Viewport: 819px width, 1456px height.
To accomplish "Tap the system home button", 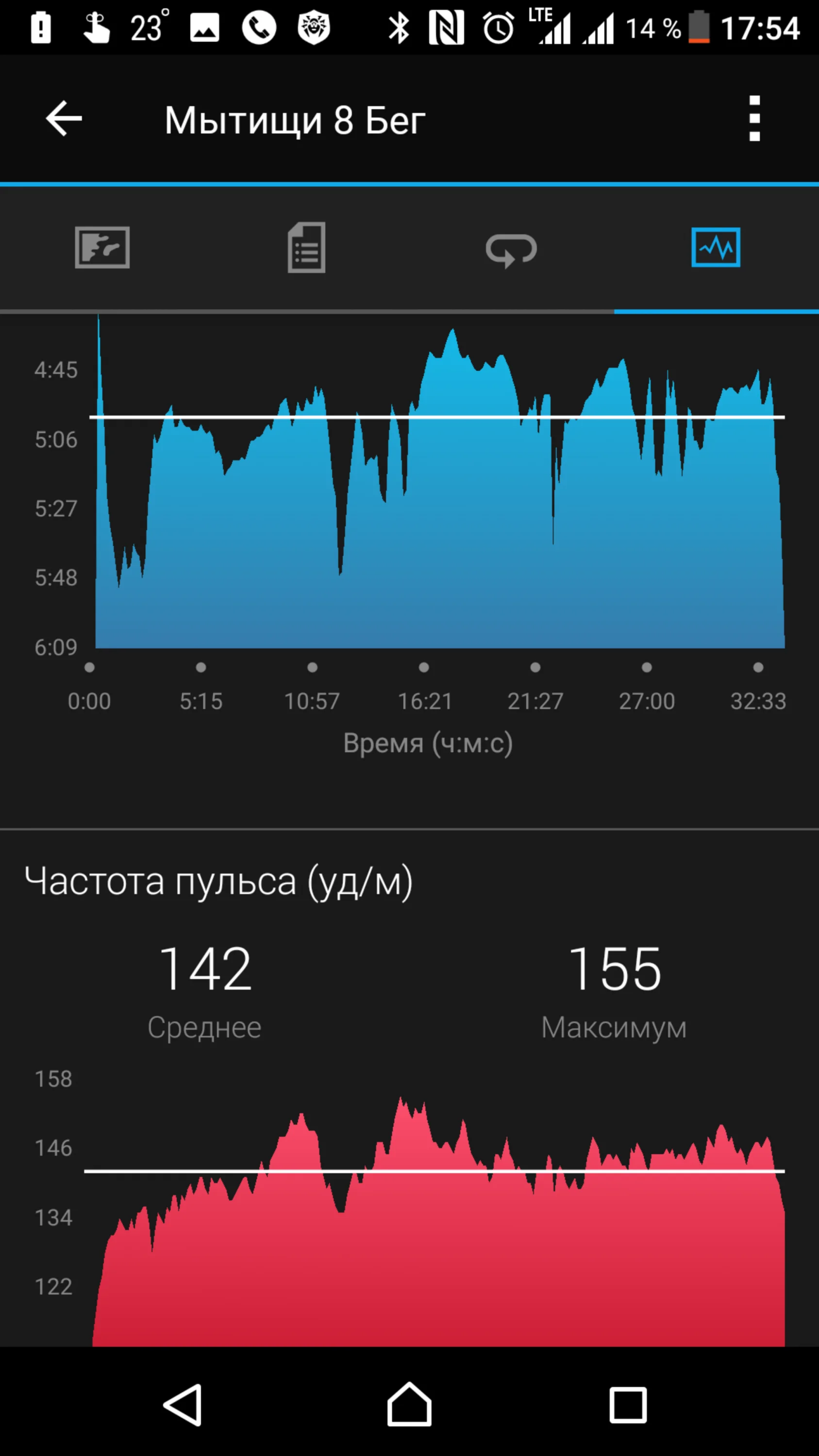I will point(409,1404).
